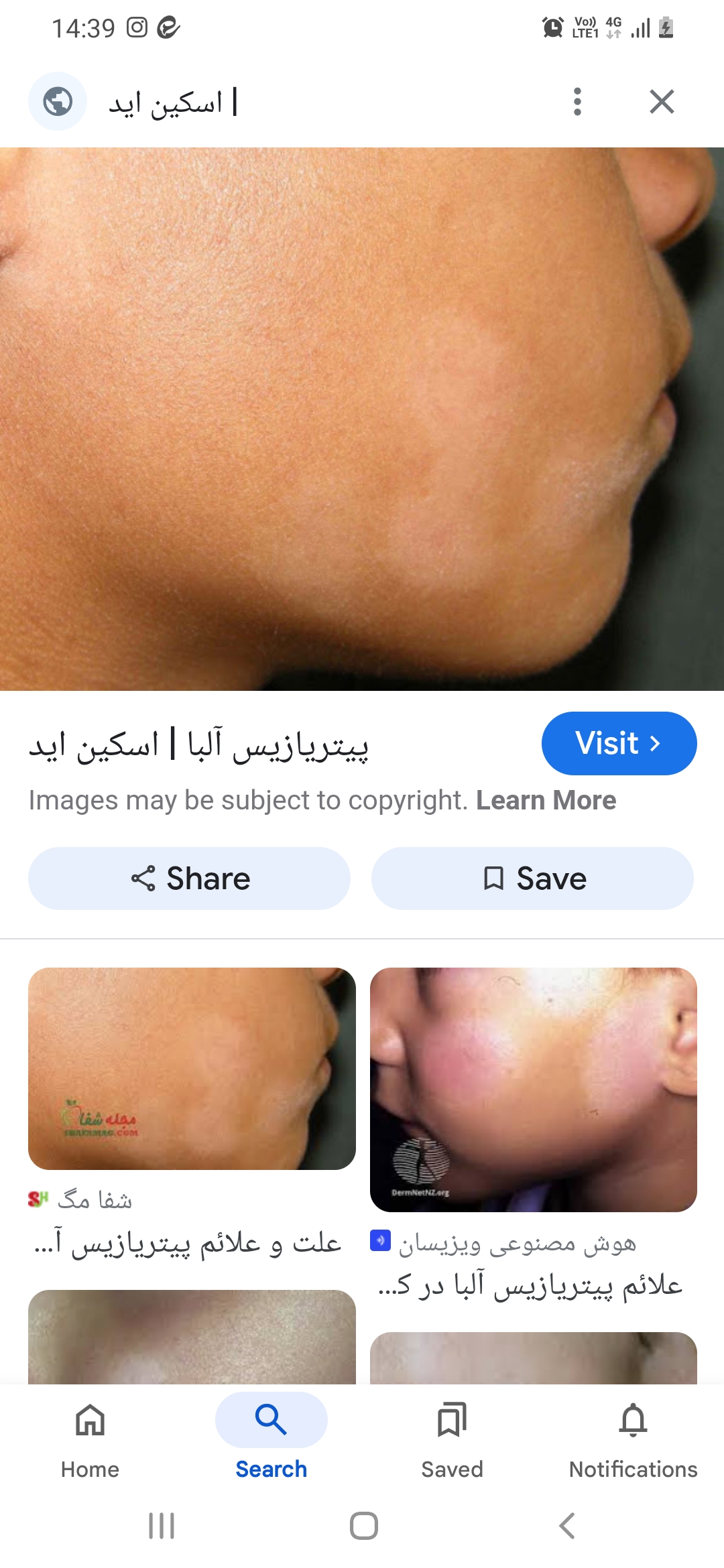Image resolution: width=724 pixels, height=1568 pixels.
Task: Open the هوش مصنوعی ویزیسان related image
Action: tap(534, 1090)
